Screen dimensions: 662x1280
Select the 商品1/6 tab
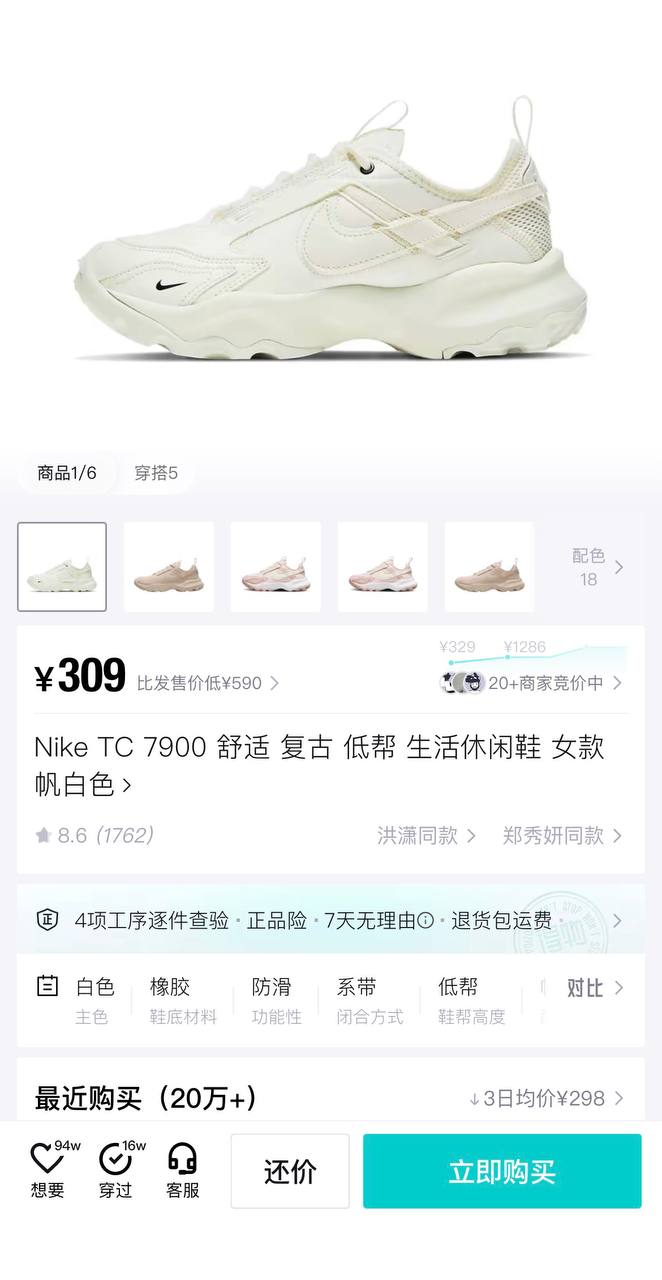[67, 473]
